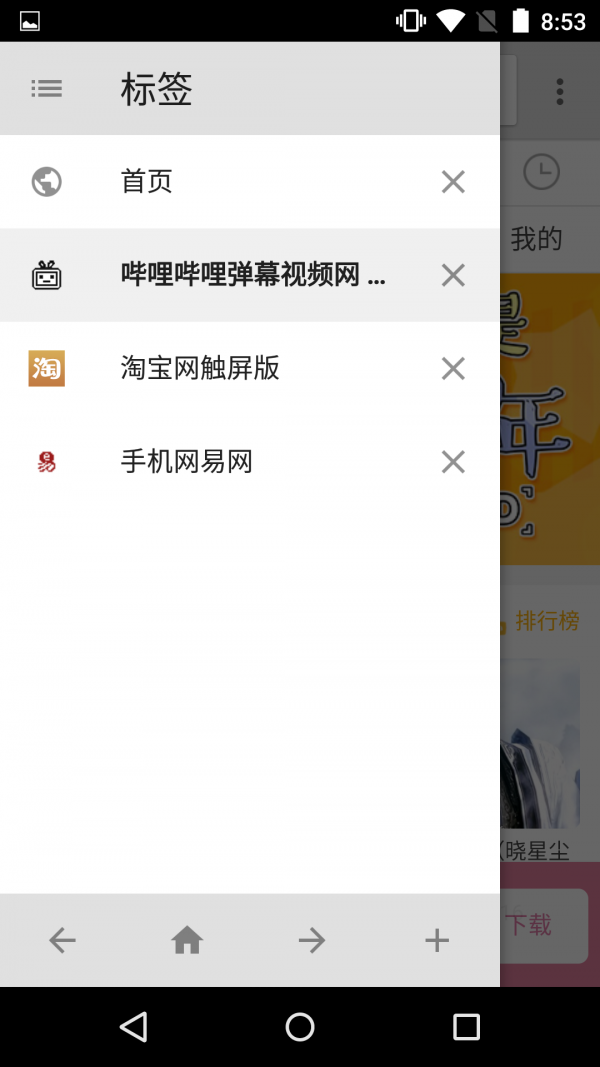The width and height of the screenshot is (600, 1067).
Task: Close the 淘宝网触屏版 tab
Action: (453, 368)
